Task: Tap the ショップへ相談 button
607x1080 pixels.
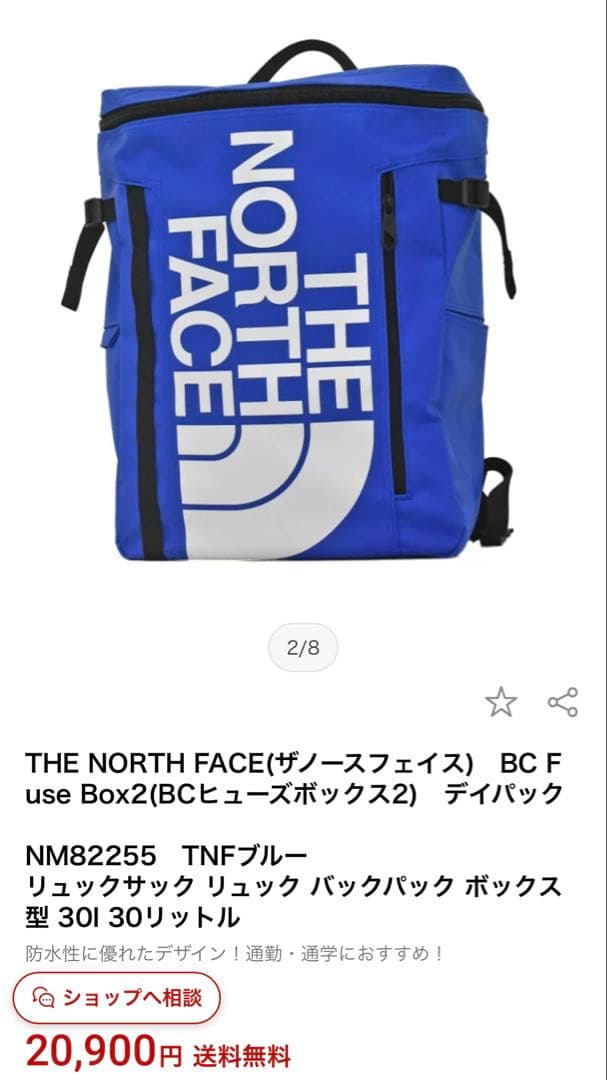Action: (x=117, y=997)
